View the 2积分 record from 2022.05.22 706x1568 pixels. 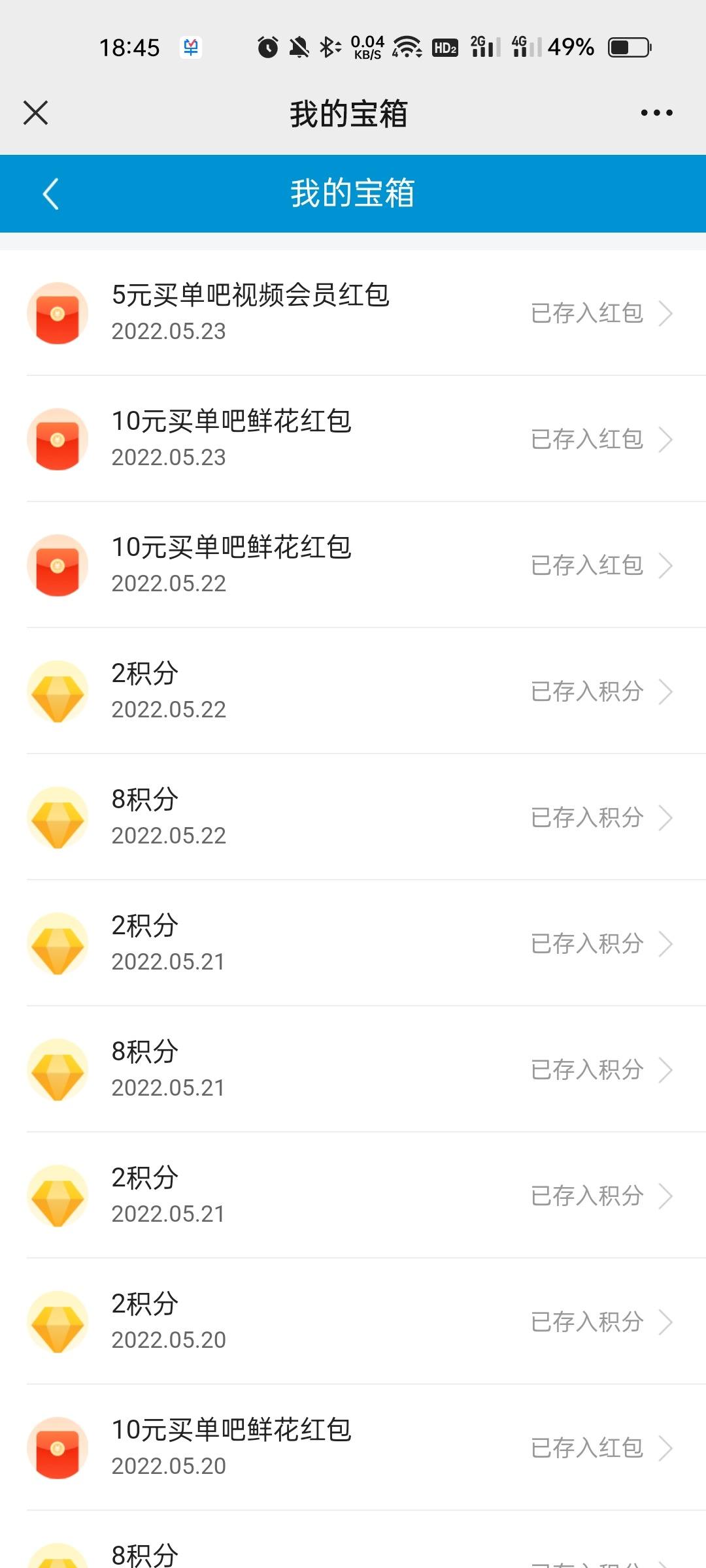click(353, 691)
